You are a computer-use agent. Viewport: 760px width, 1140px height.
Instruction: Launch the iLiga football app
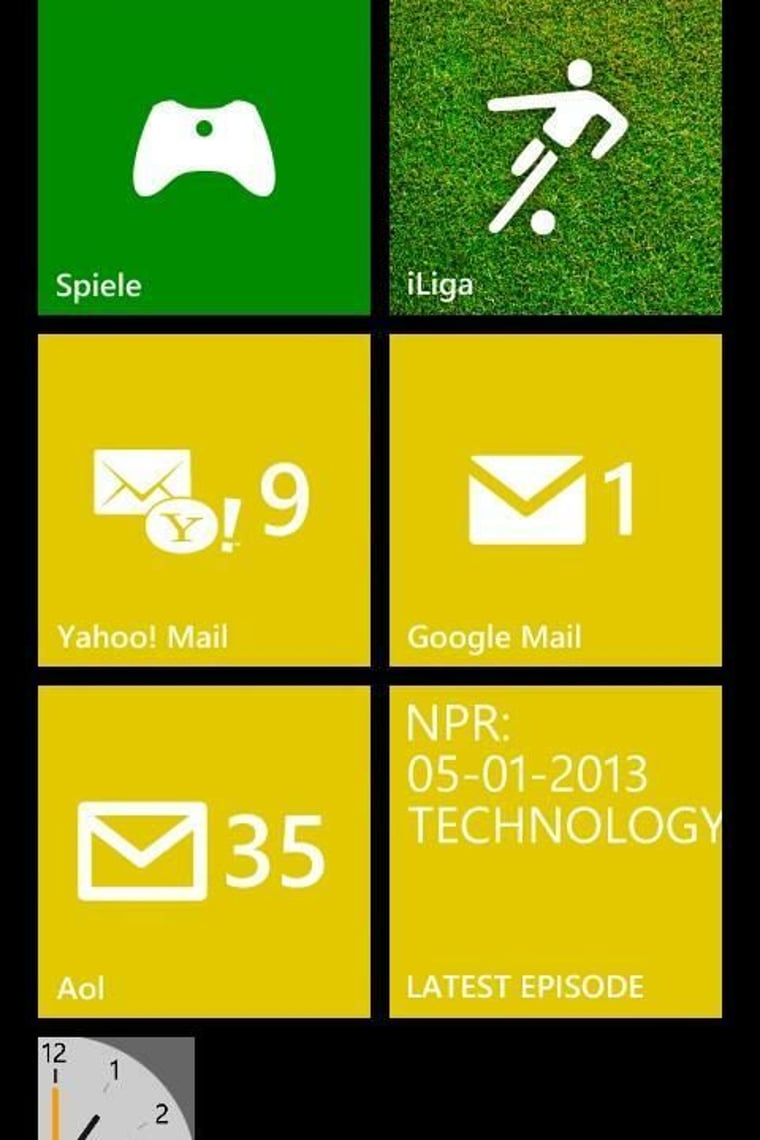[x=555, y=157]
